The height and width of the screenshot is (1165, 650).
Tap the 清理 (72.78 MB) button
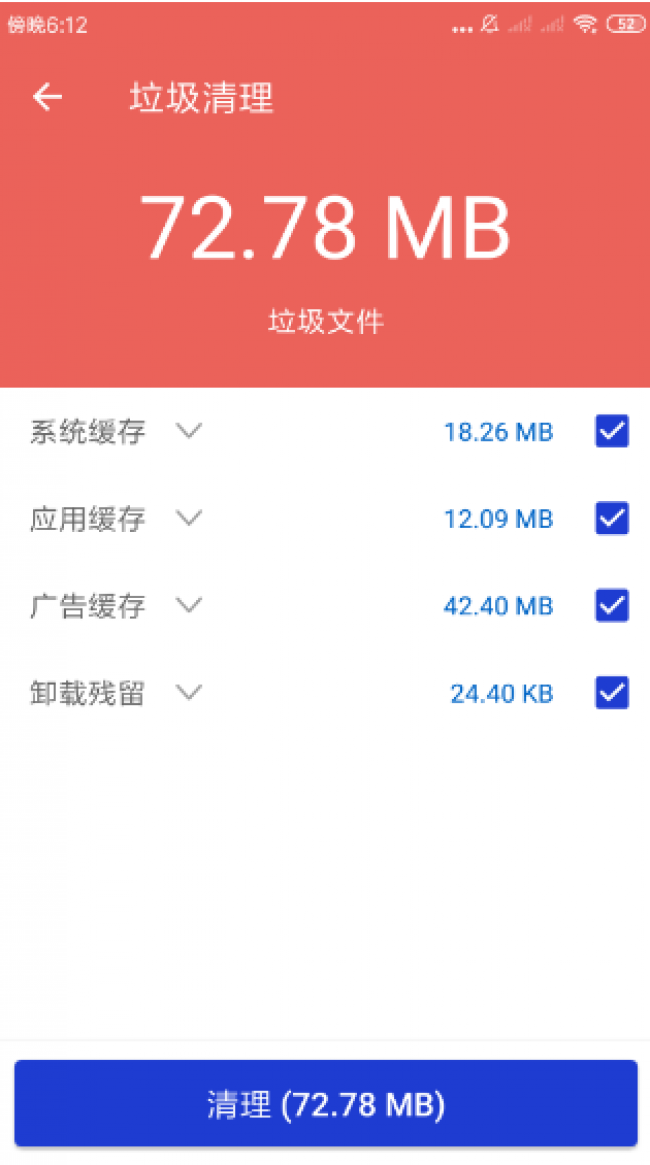coord(325,1103)
